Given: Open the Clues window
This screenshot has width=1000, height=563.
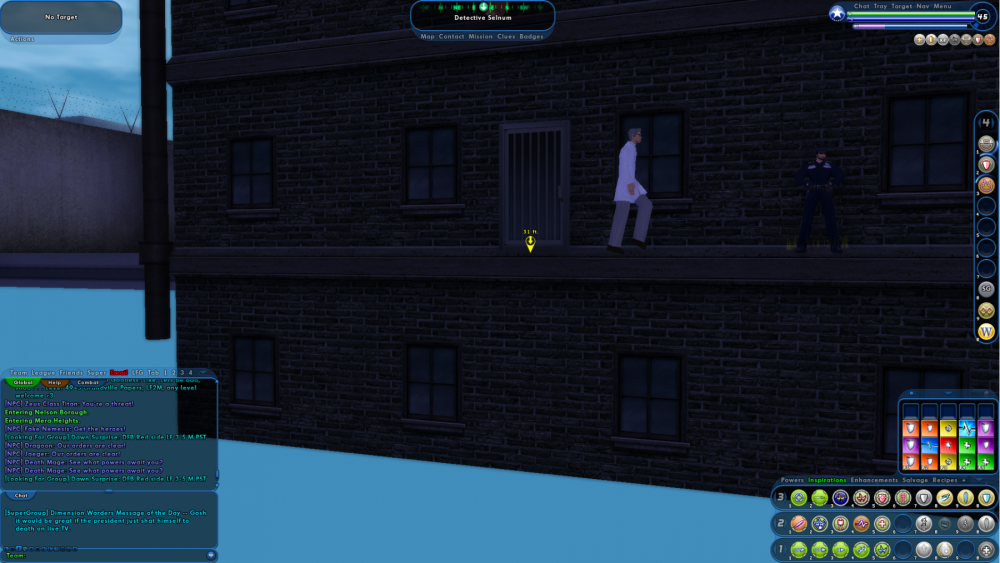Looking at the screenshot, I should click(x=506, y=36).
